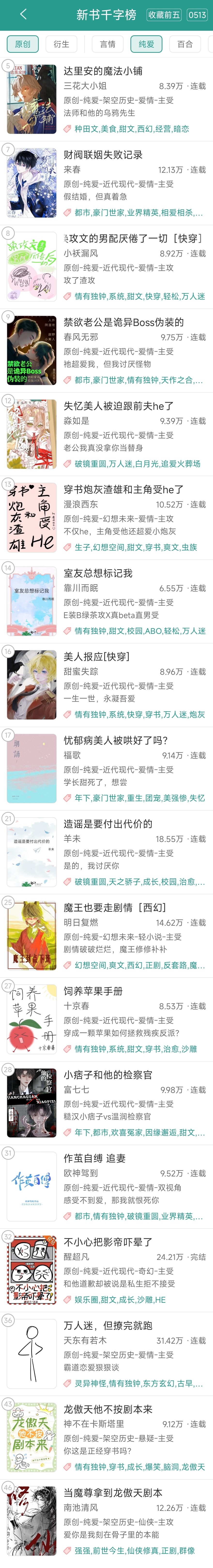
Task: Open the book 达里安的魔法小铺
Action: [x=103, y=71]
